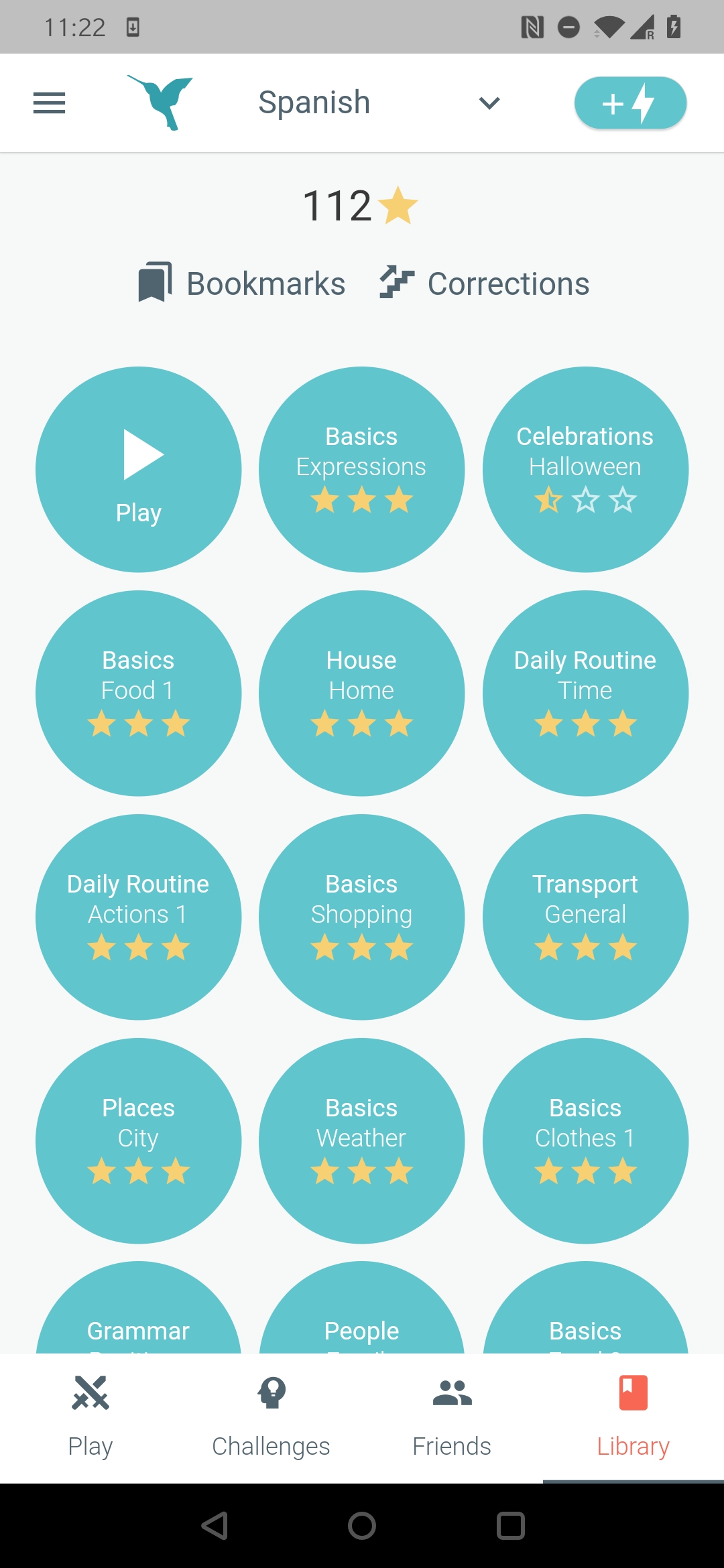Tap the plus lightning boost button

tap(630, 103)
